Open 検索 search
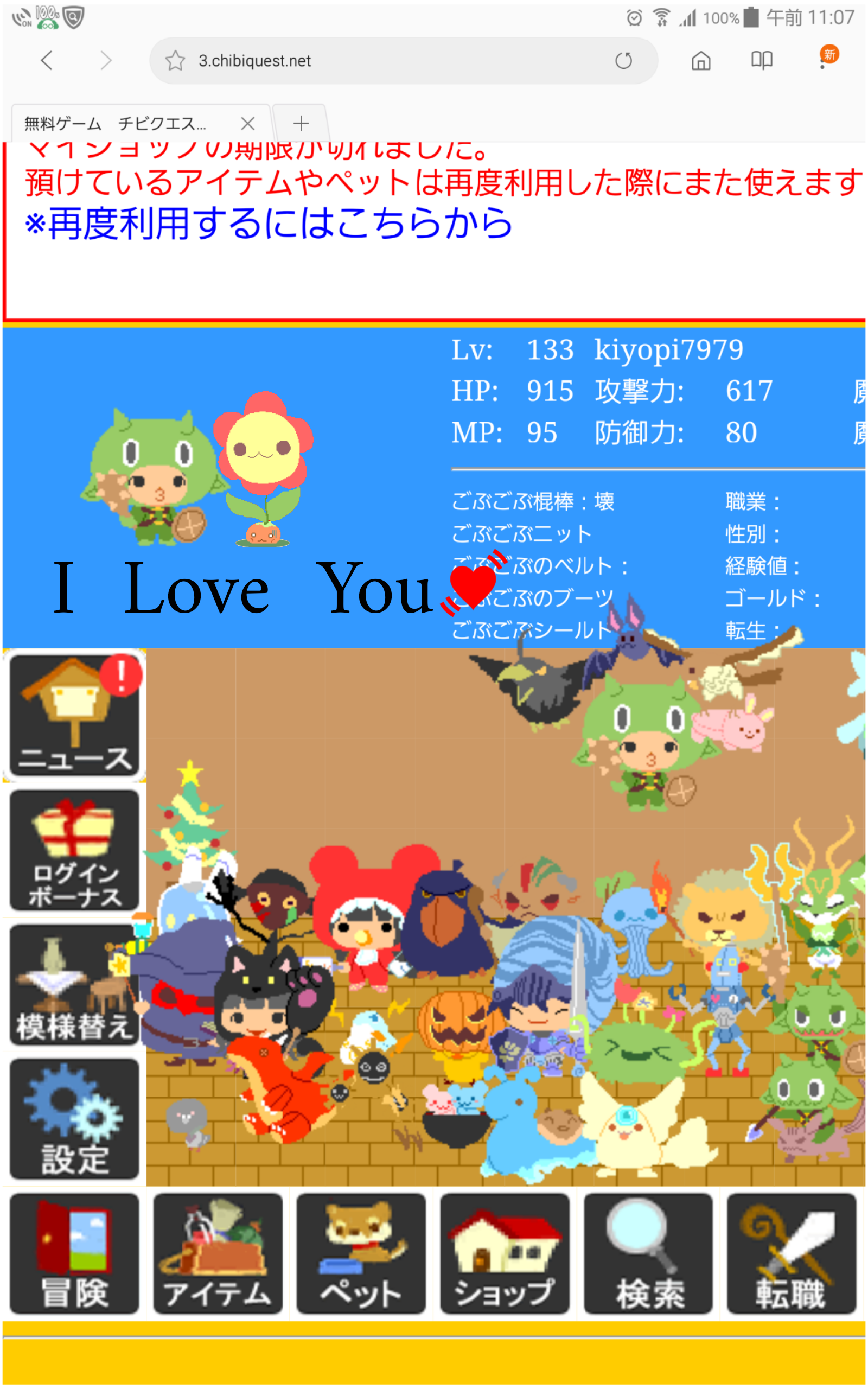This screenshot has height=1389, width=868. [x=648, y=1253]
